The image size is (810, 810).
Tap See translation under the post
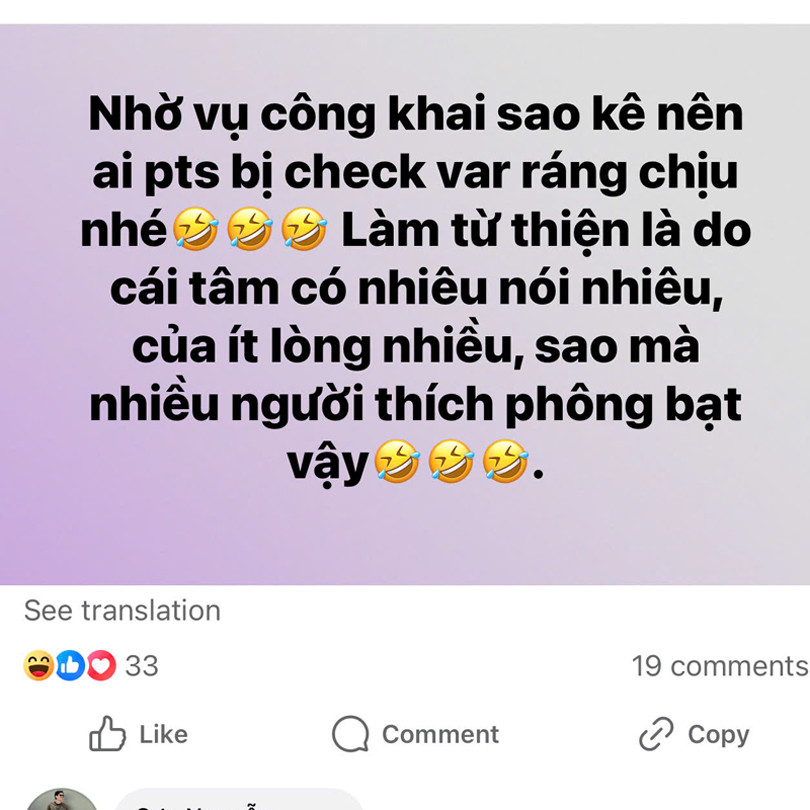pos(122,611)
